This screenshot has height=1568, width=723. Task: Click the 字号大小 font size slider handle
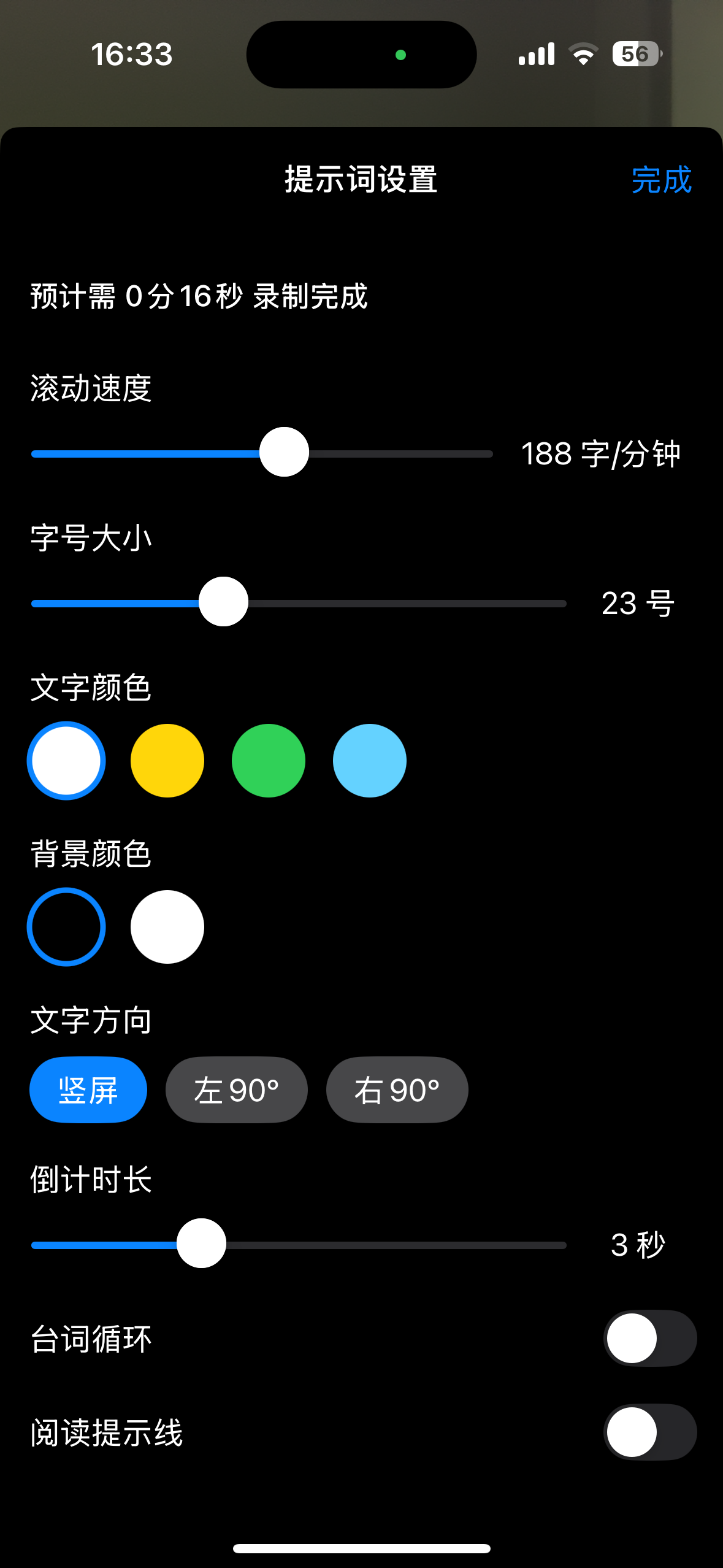[223, 602]
